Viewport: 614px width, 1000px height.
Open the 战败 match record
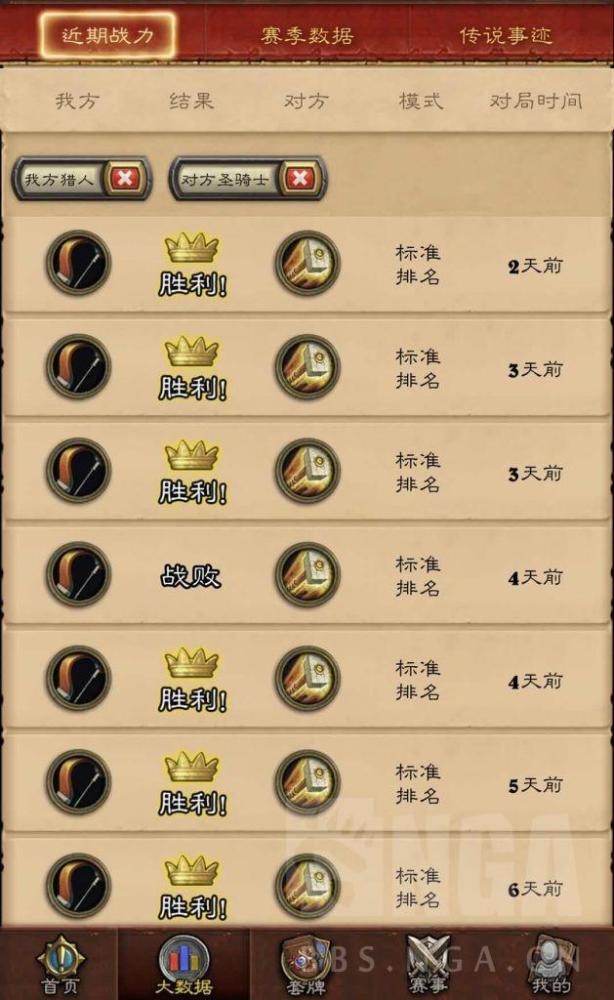click(307, 576)
